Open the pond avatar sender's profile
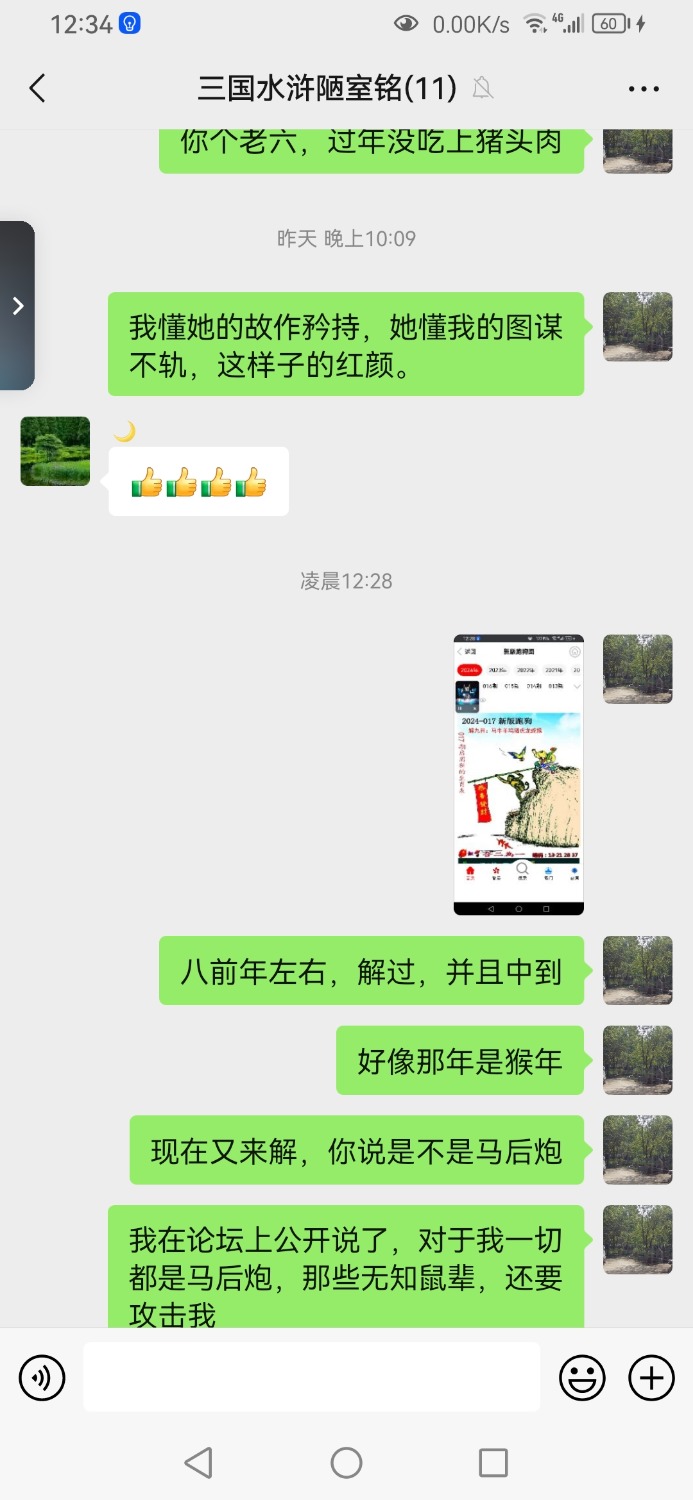Viewport: 693px width, 1500px height. tap(55, 451)
